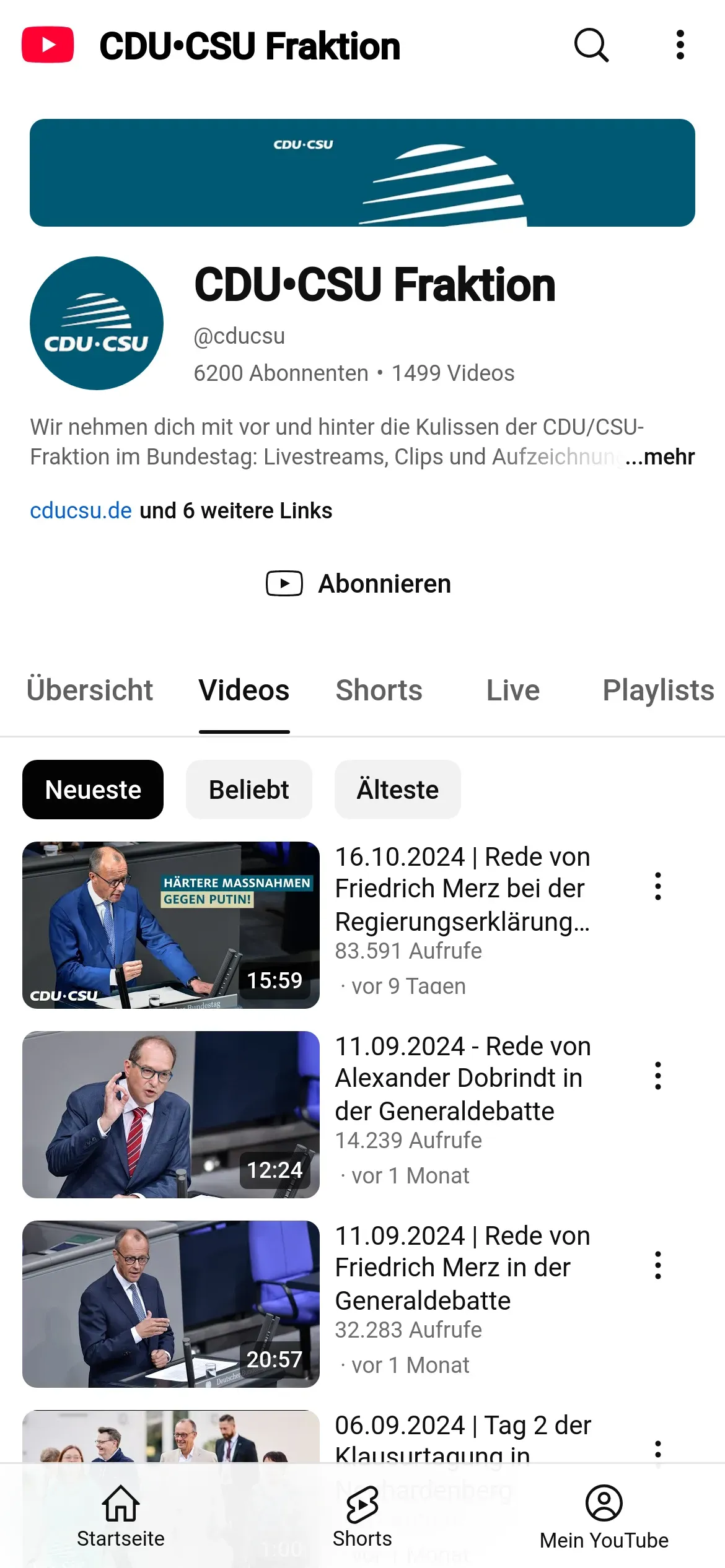Sort videos by Beliebt
The height and width of the screenshot is (1568, 725).
(x=248, y=790)
